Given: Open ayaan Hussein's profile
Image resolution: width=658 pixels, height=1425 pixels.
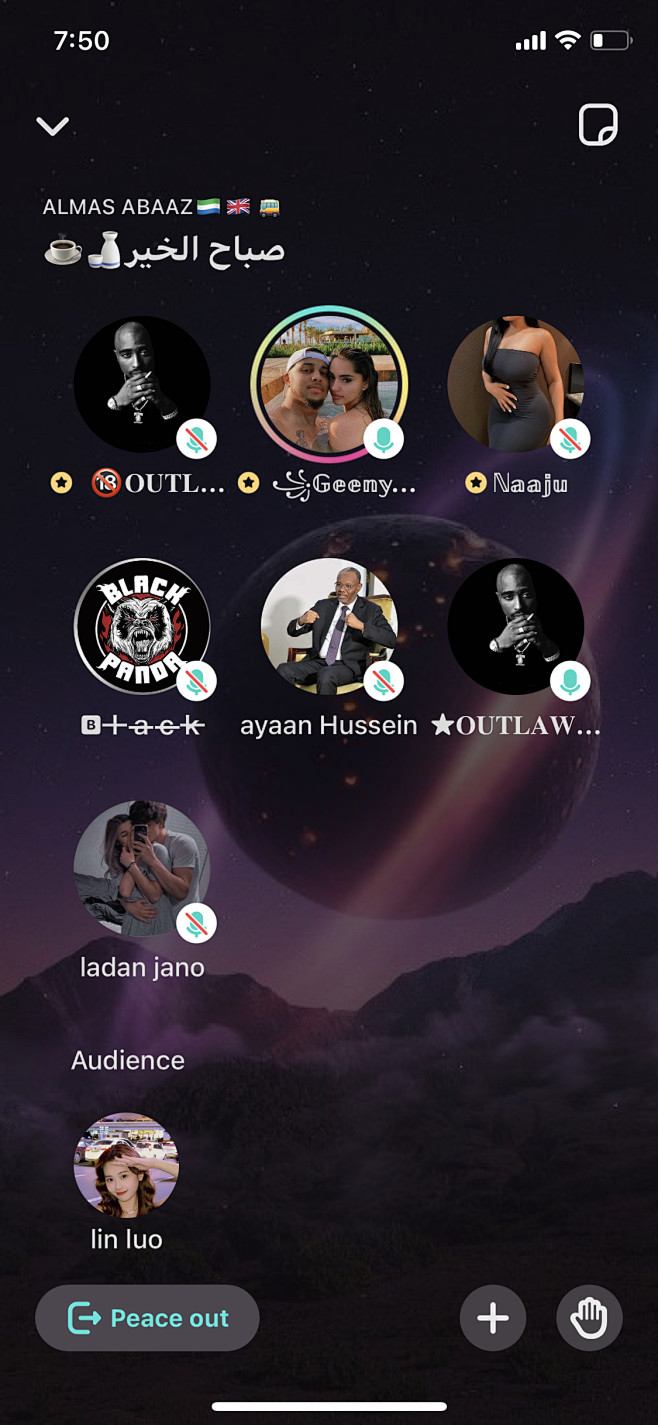Looking at the screenshot, I should [329, 626].
